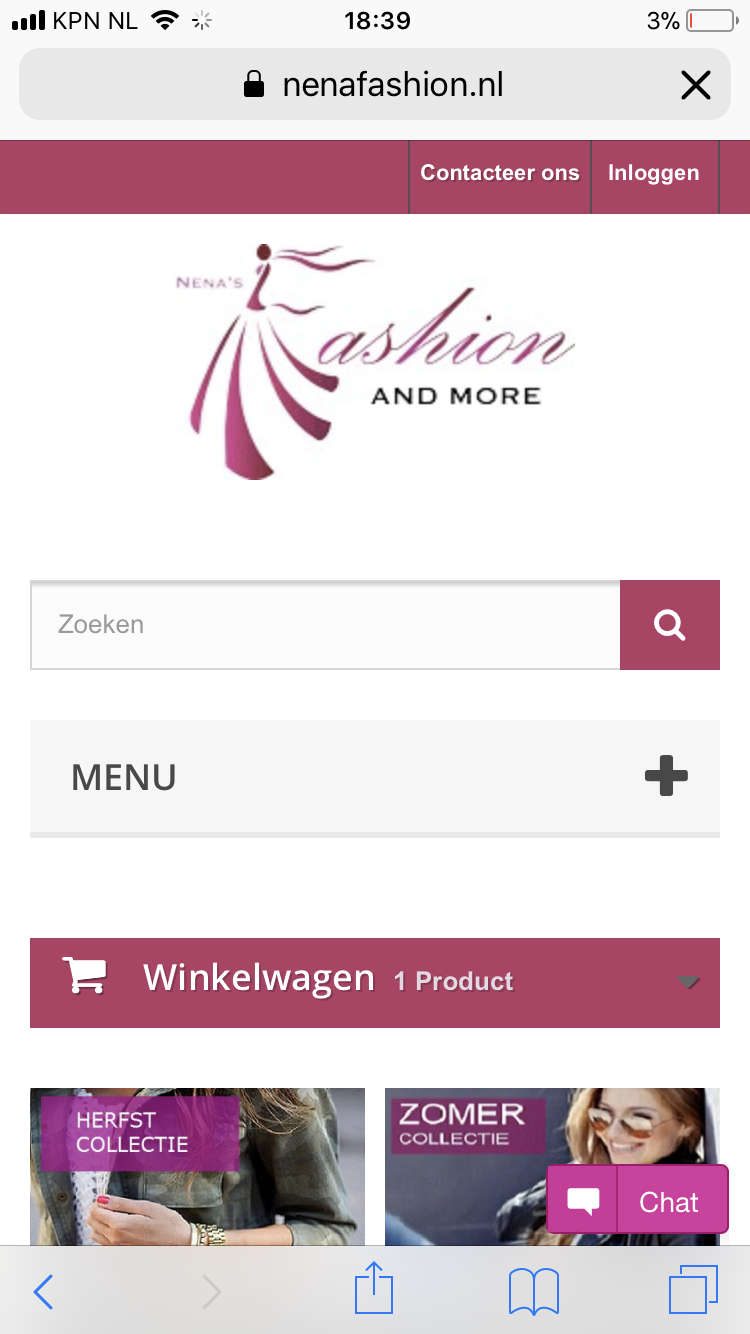750x1334 pixels.
Task: Tap Inloggen to sign in
Action: [653, 173]
